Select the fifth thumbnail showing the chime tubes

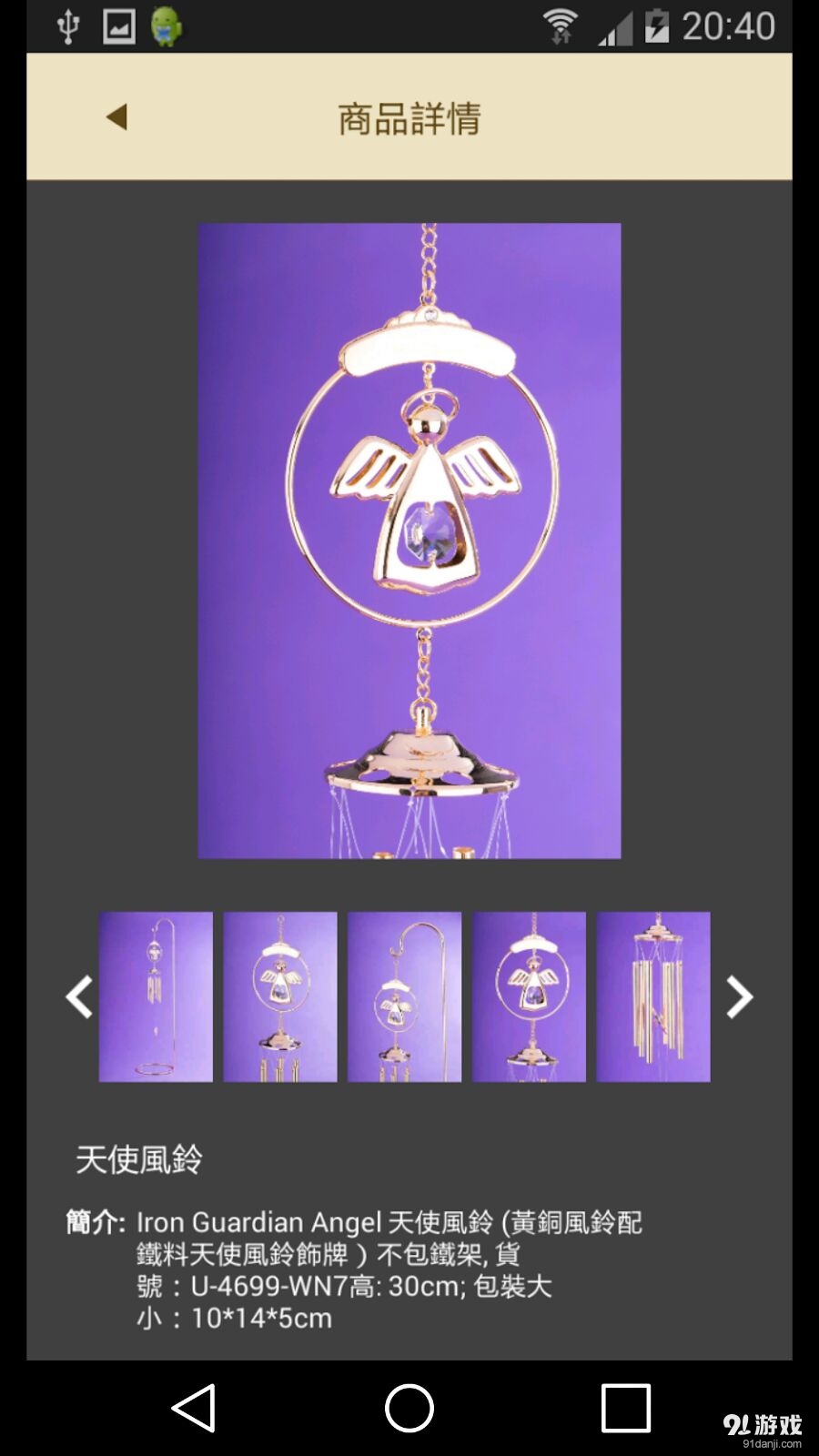[x=652, y=996]
